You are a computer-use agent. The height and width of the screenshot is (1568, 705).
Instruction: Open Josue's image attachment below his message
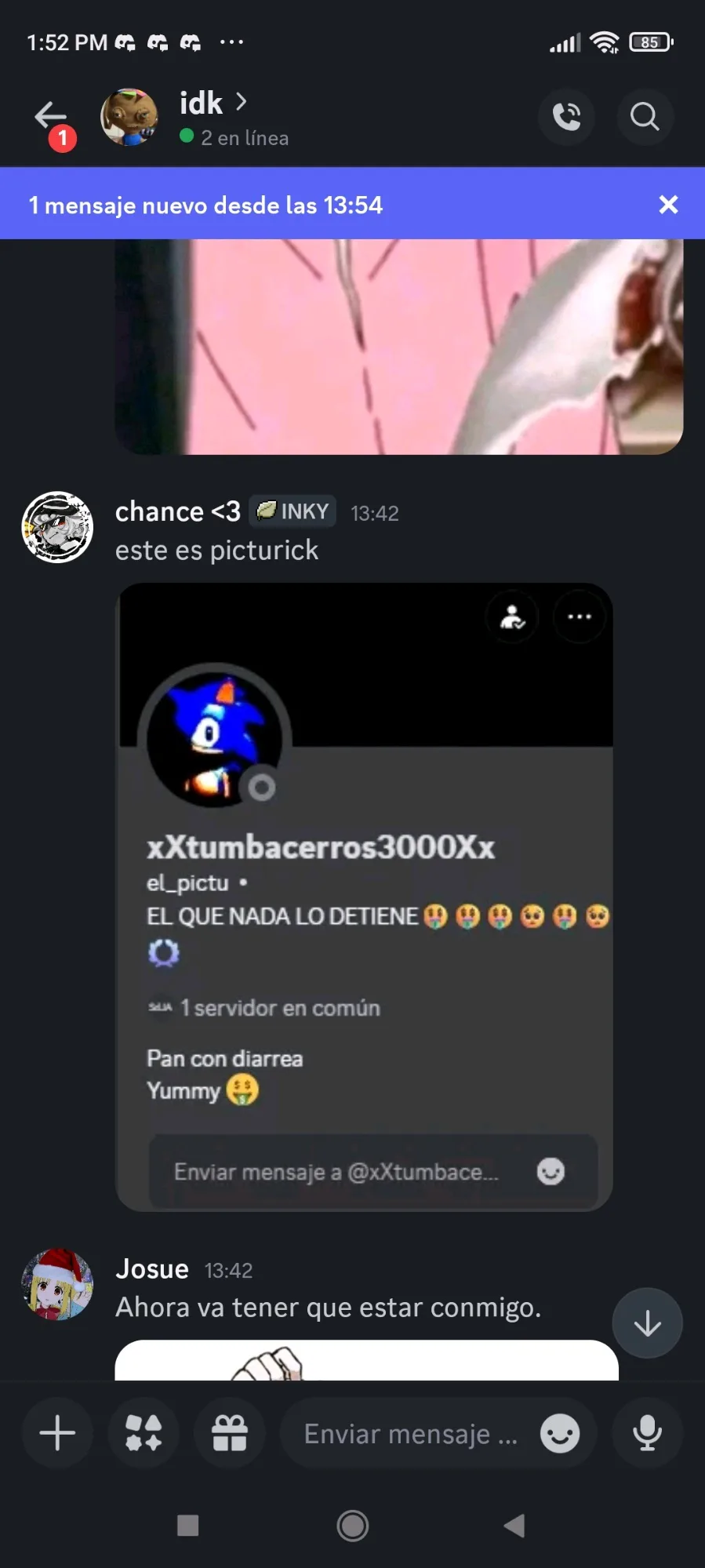click(365, 1361)
